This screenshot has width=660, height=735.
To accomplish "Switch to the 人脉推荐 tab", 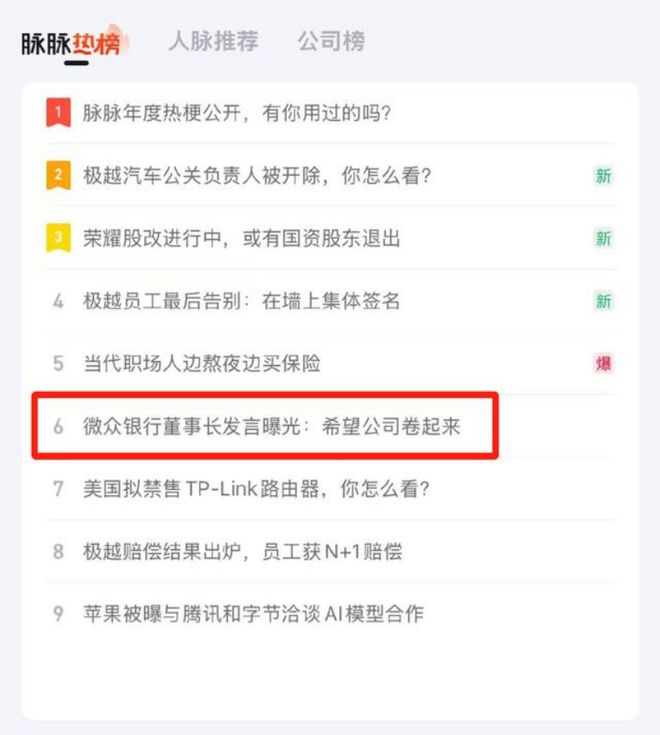I will coord(213,41).
